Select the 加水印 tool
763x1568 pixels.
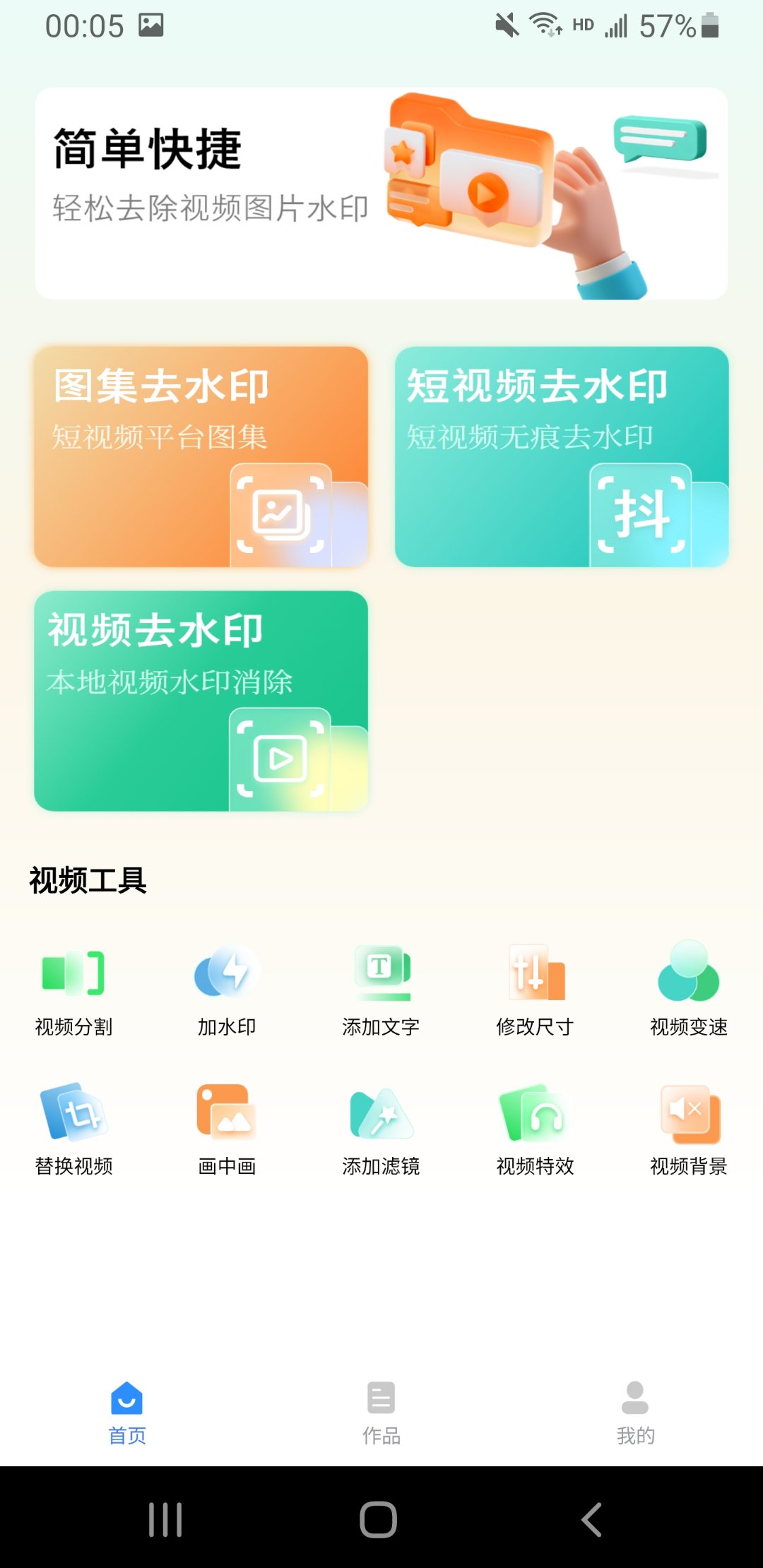pyautogui.click(x=227, y=989)
